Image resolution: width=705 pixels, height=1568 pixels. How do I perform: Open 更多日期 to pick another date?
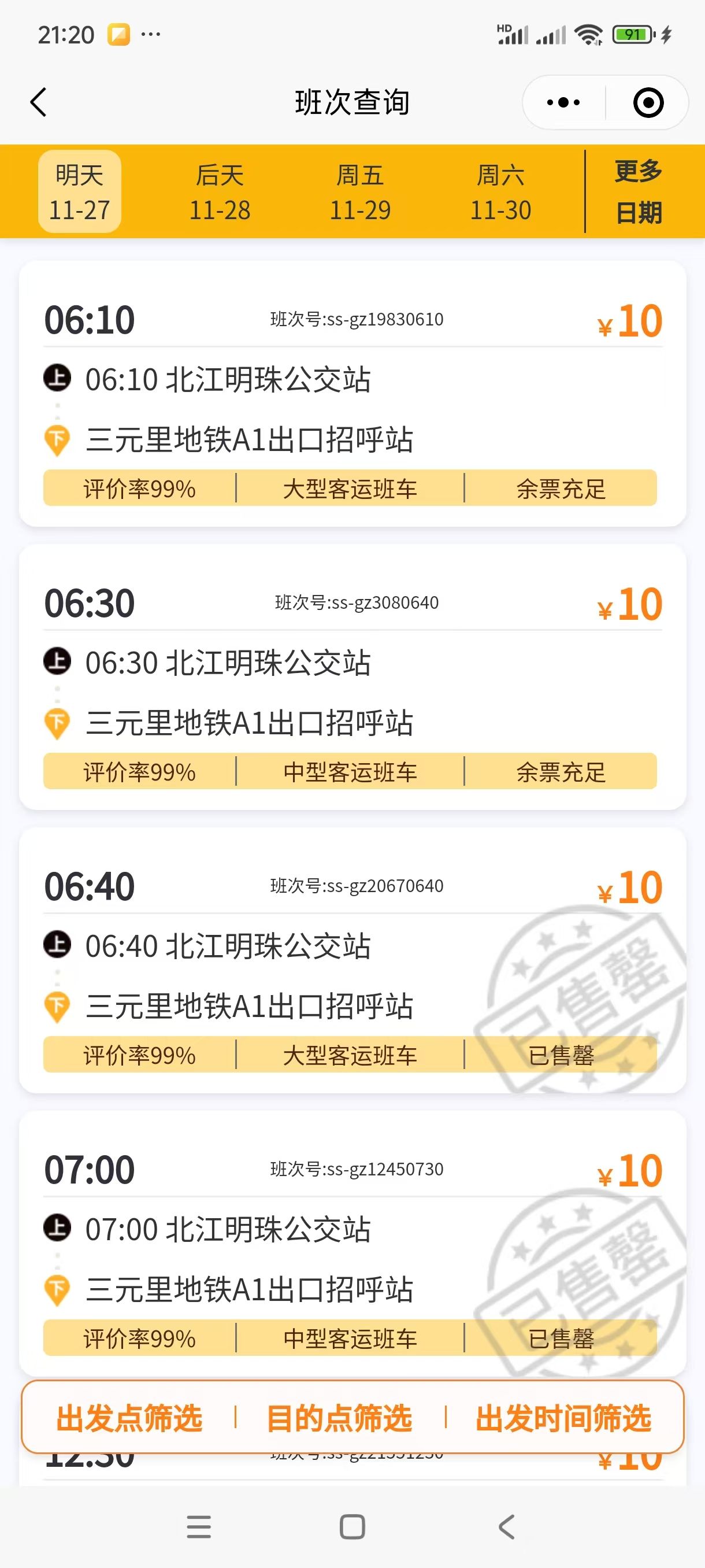click(x=638, y=192)
